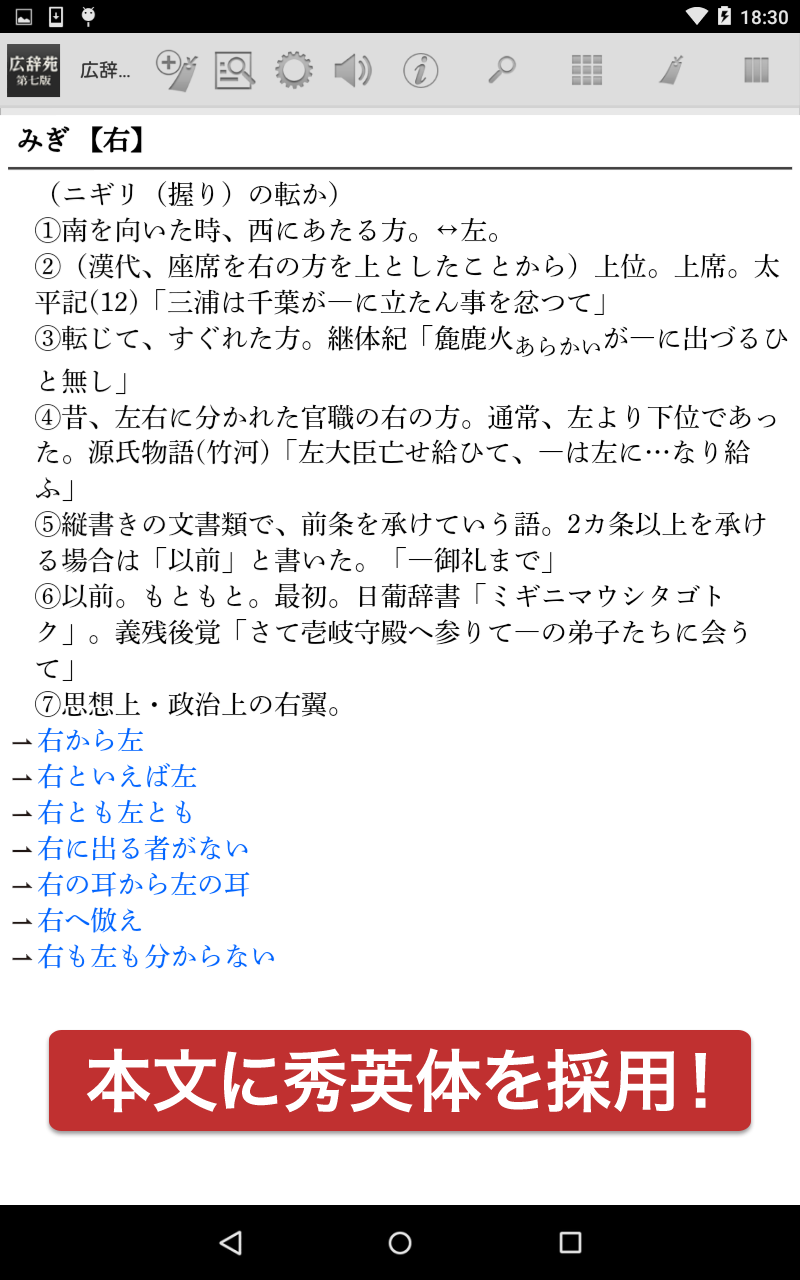Open the entry 右も左も分からない

pos(156,957)
